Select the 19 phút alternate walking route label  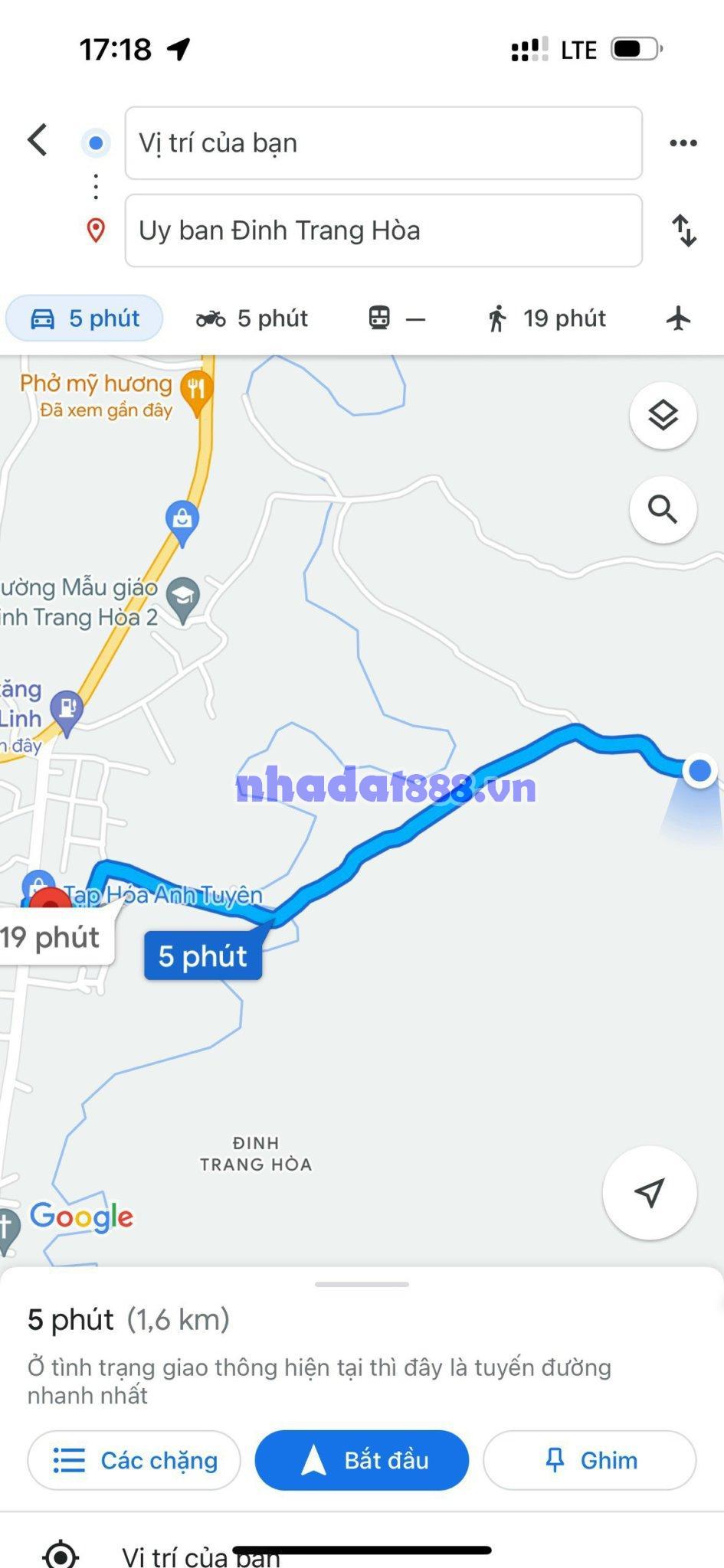(x=52, y=937)
